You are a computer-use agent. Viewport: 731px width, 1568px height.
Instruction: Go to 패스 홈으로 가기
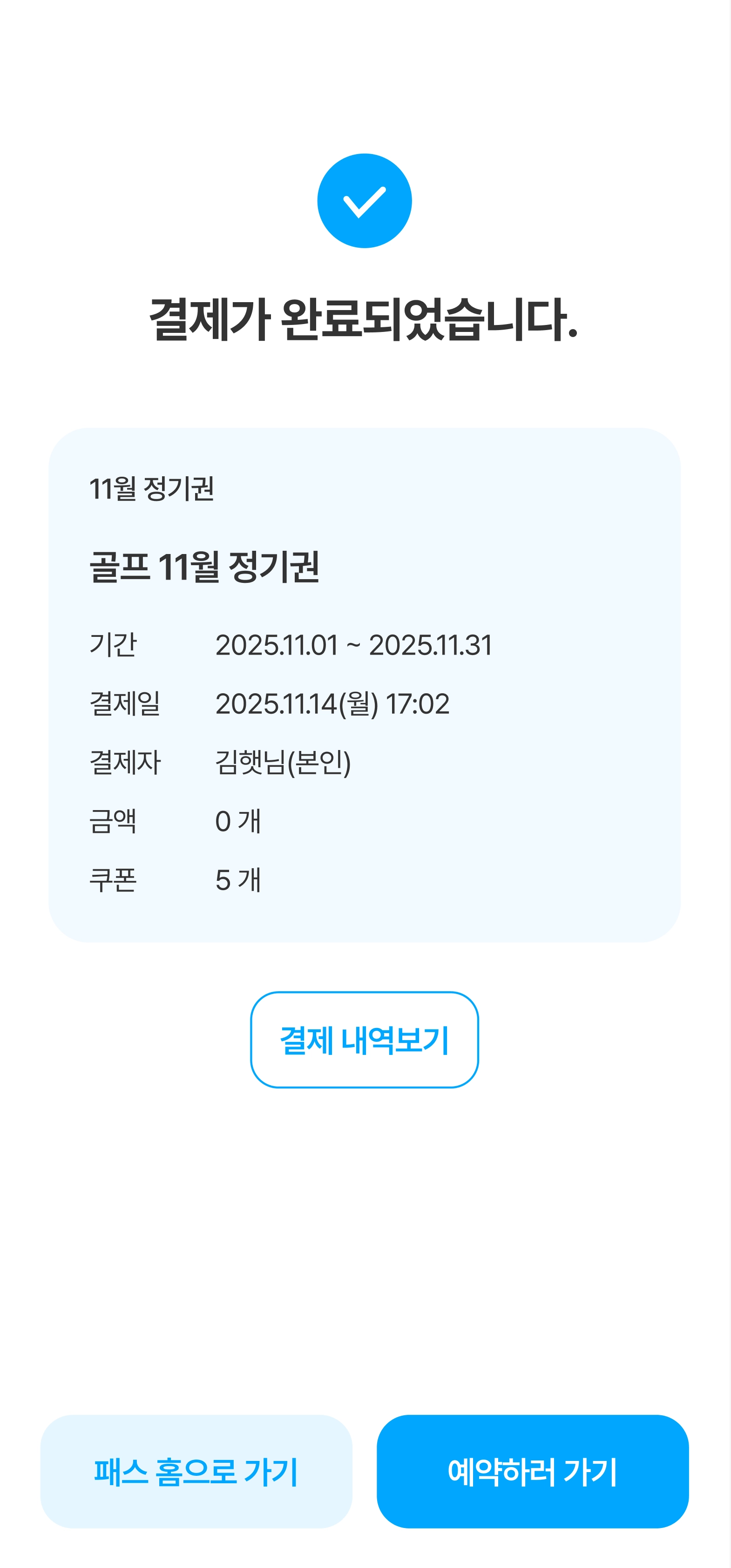(x=196, y=1472)
